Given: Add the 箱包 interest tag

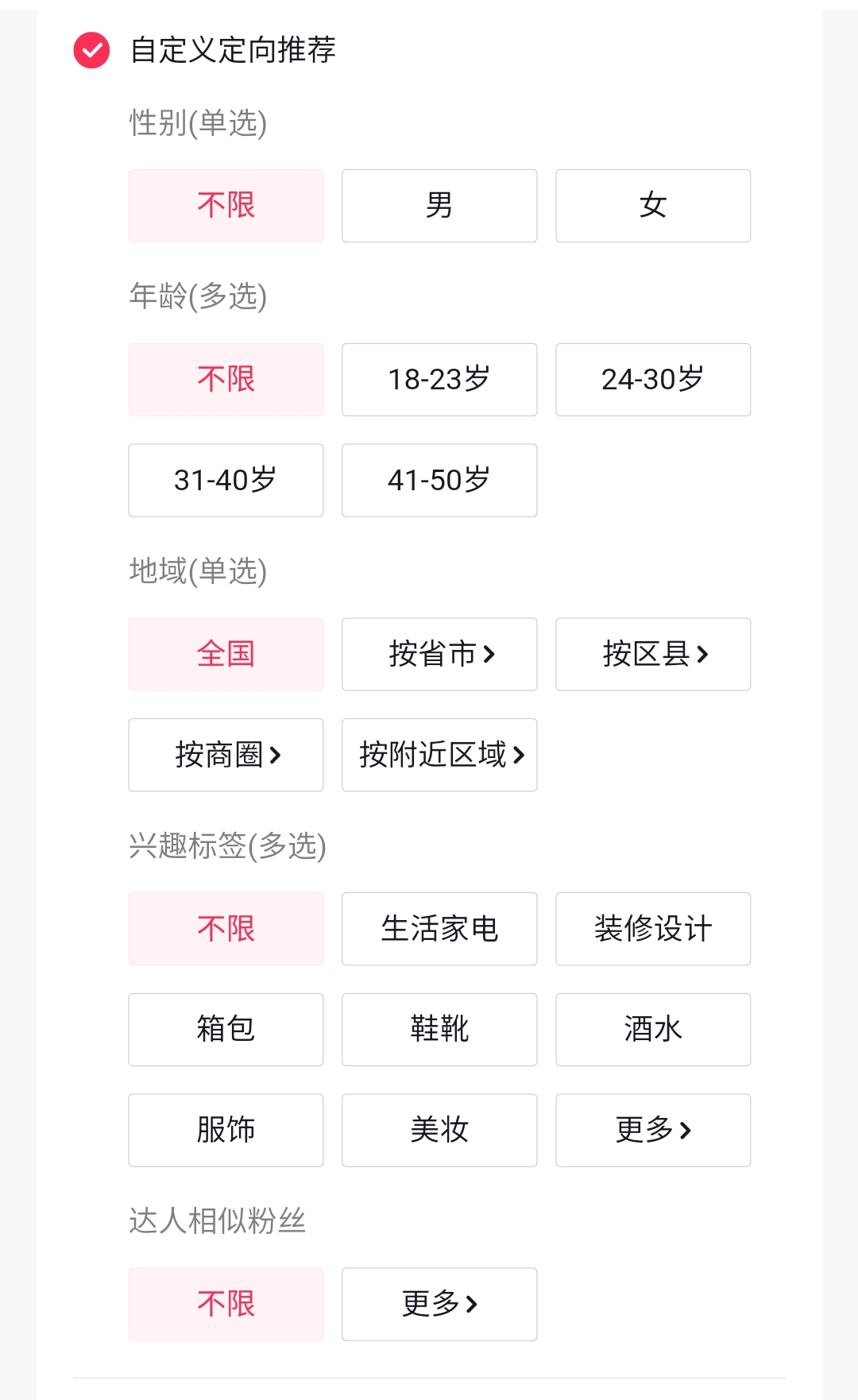Looking at the screenshot, I should click(x=226, y=1030).
